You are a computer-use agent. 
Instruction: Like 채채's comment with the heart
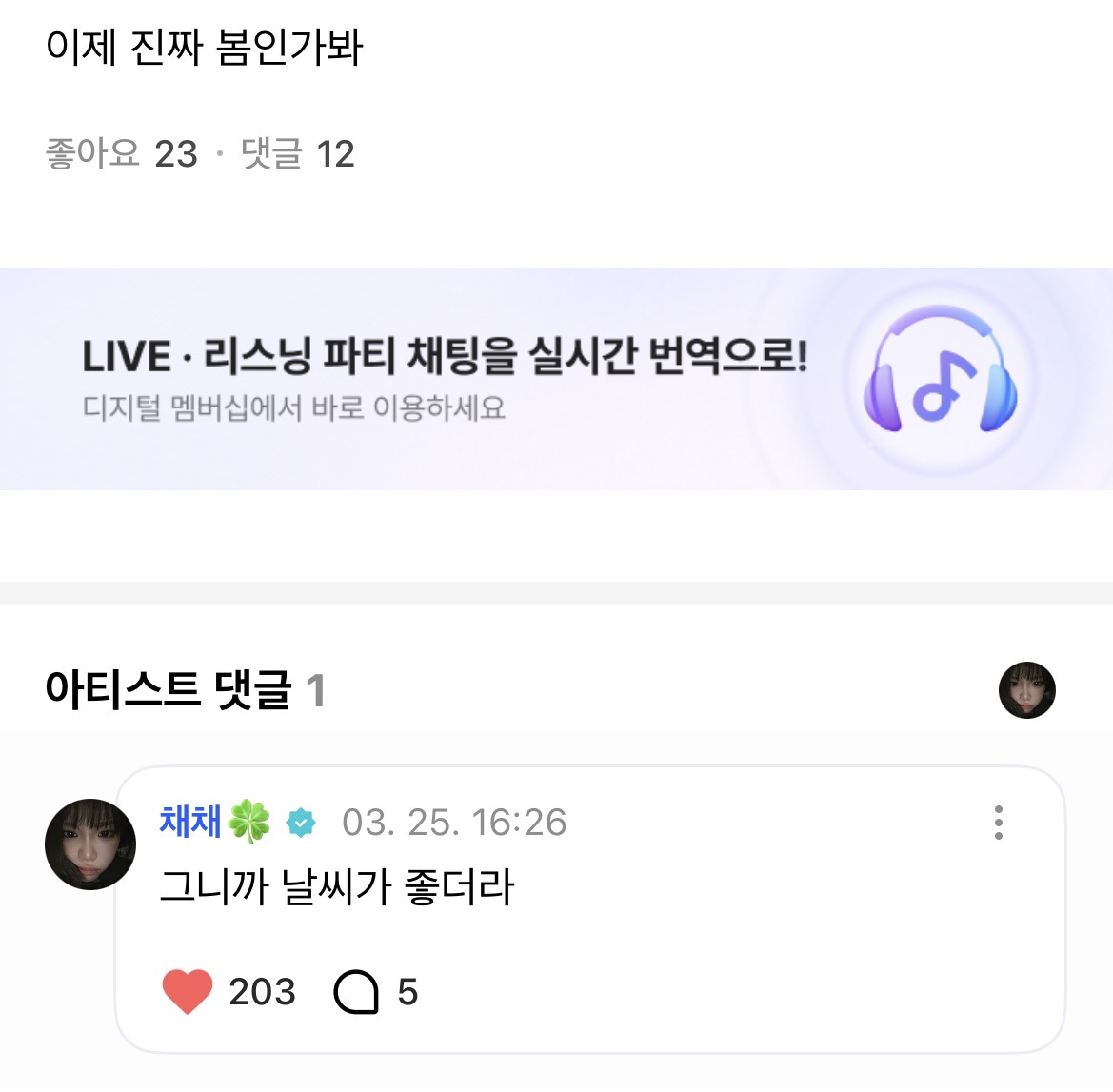pos(188,992)
